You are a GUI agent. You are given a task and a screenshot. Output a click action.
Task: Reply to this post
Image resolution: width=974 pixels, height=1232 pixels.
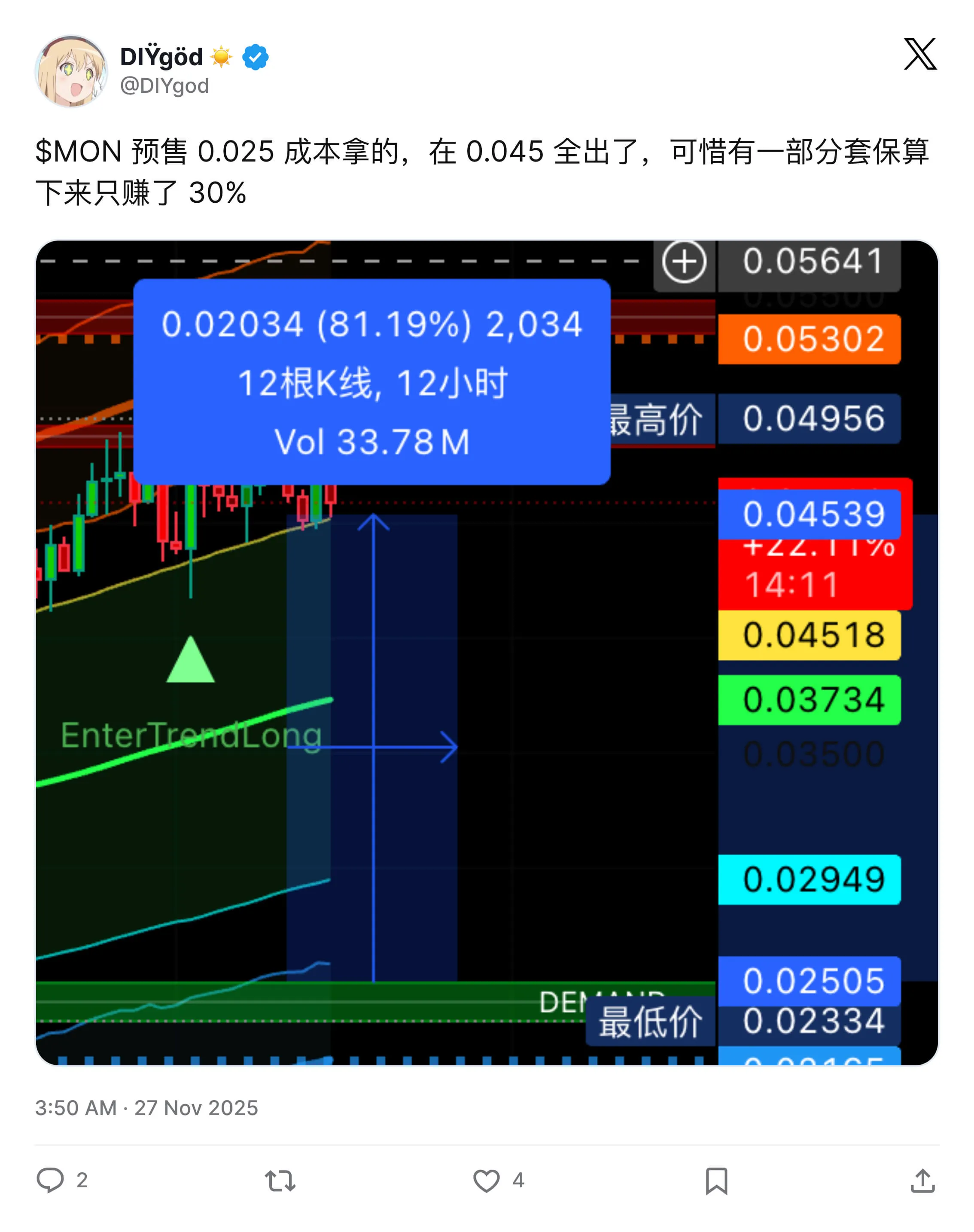tap(50, 1180)
